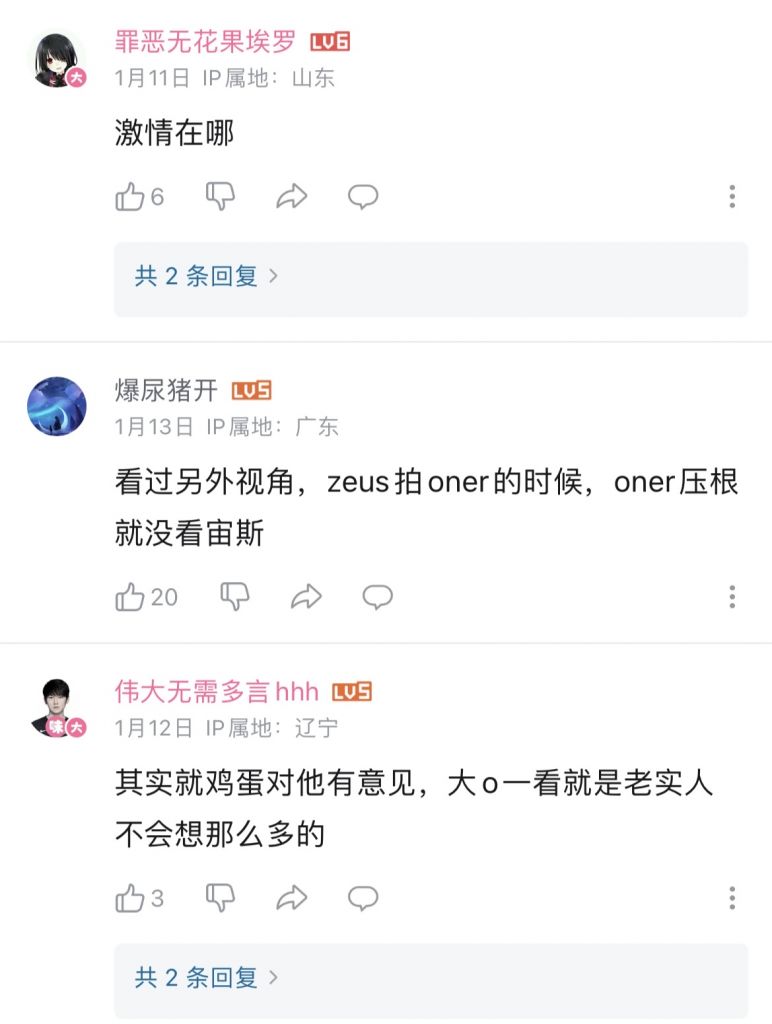Share the comment about zeus and oner
This screenshot has width=772, height=1024.
(306, 597)
